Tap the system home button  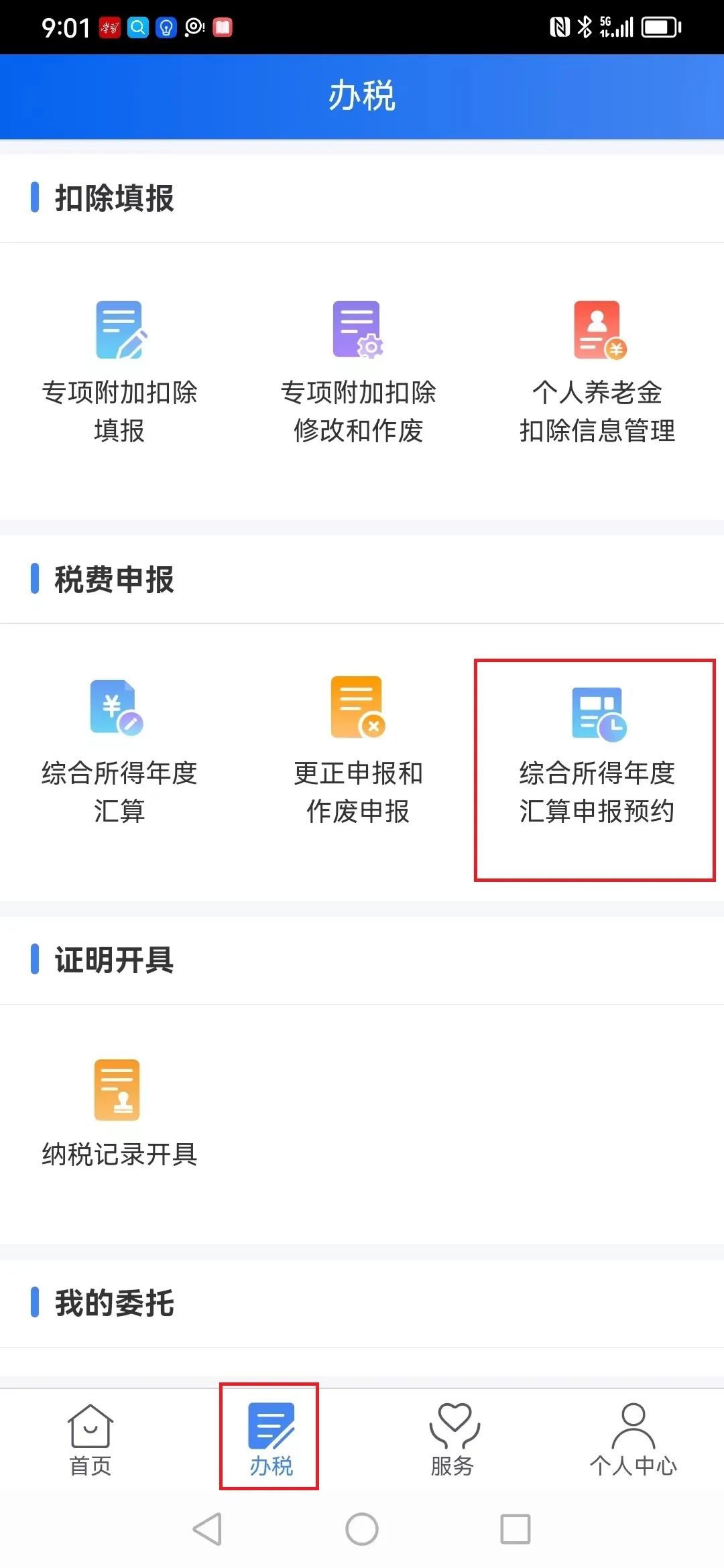click(362, 1529)
